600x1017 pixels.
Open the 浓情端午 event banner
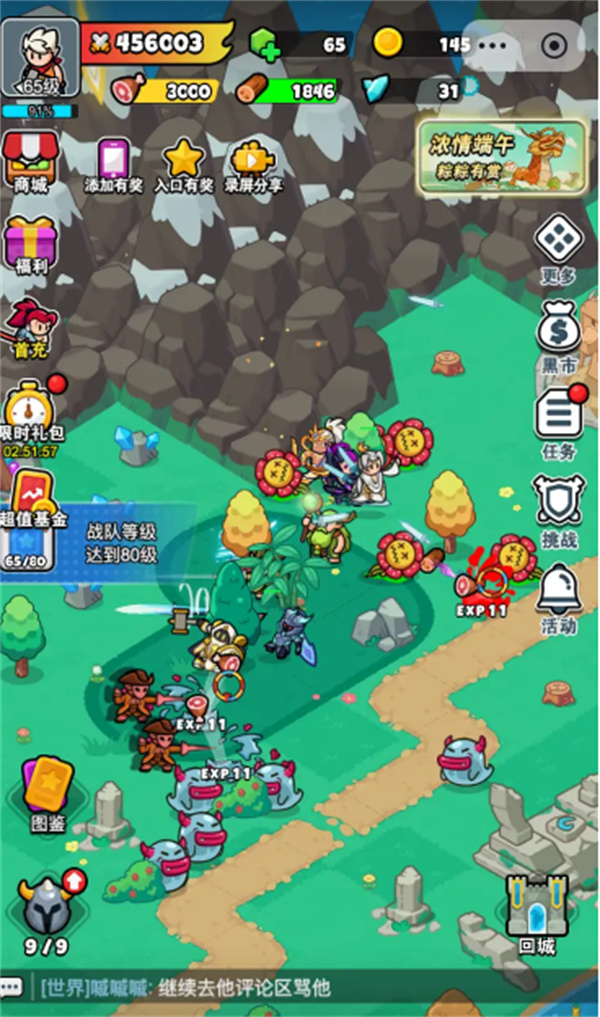click(502, 157)
